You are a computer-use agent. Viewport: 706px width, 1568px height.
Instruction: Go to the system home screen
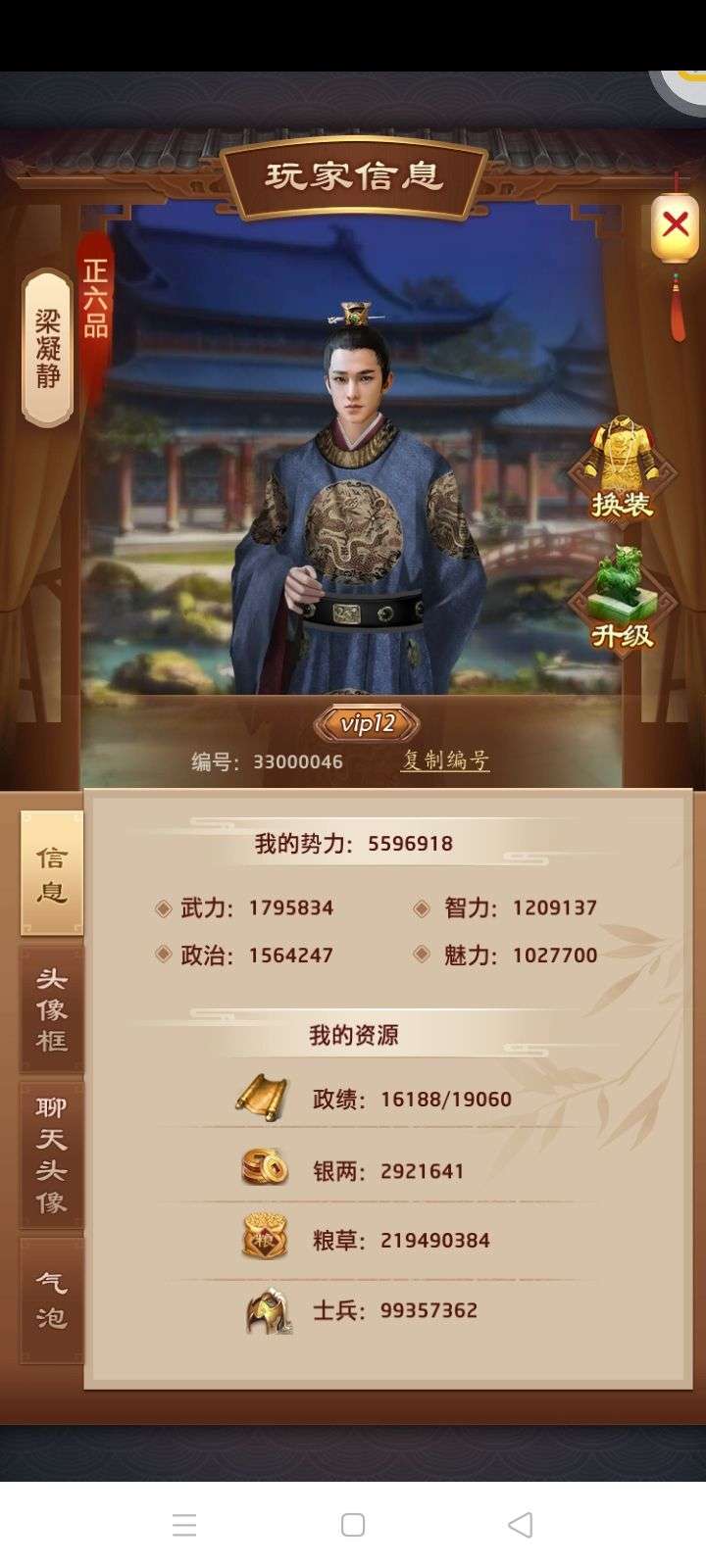[x=353, y=1525]
